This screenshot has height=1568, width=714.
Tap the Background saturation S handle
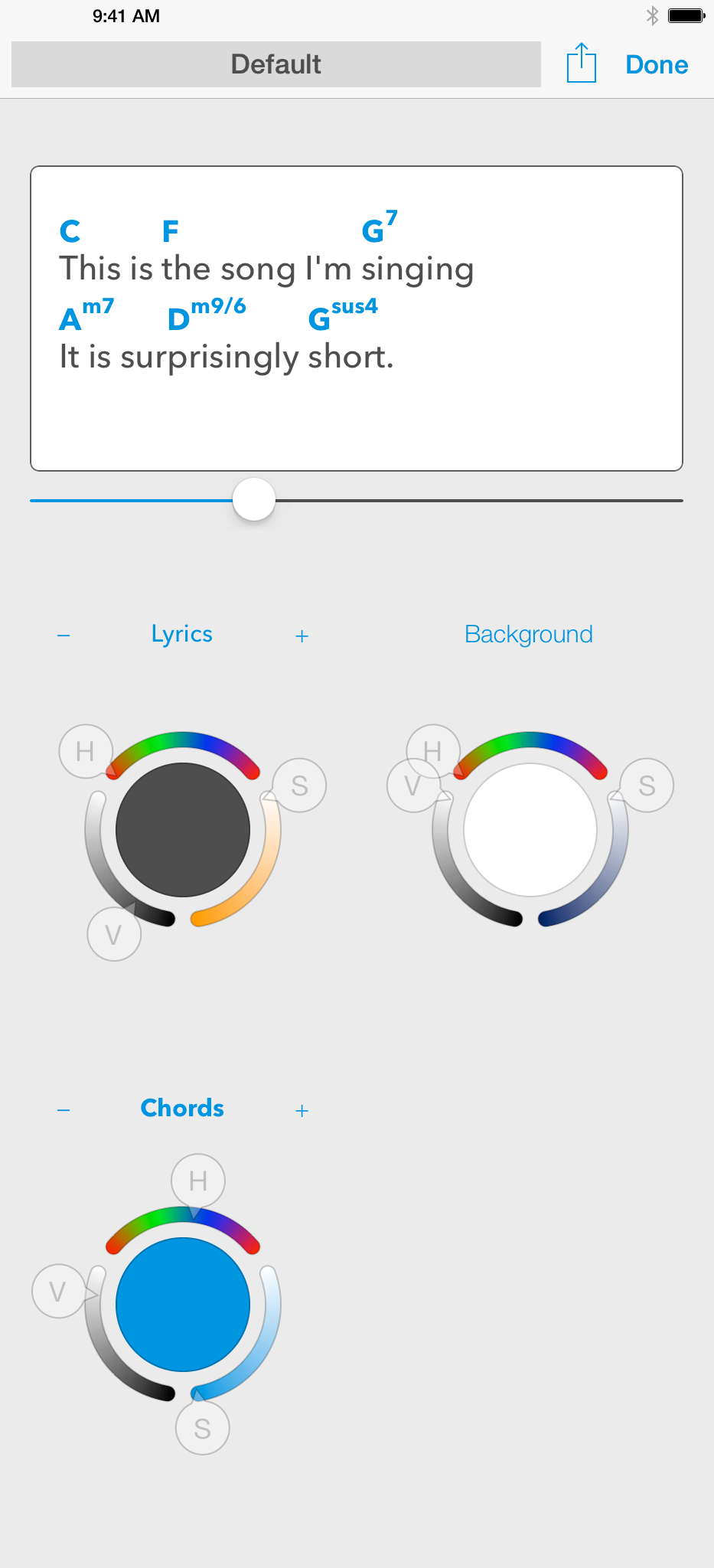click(x=647, y=786)
